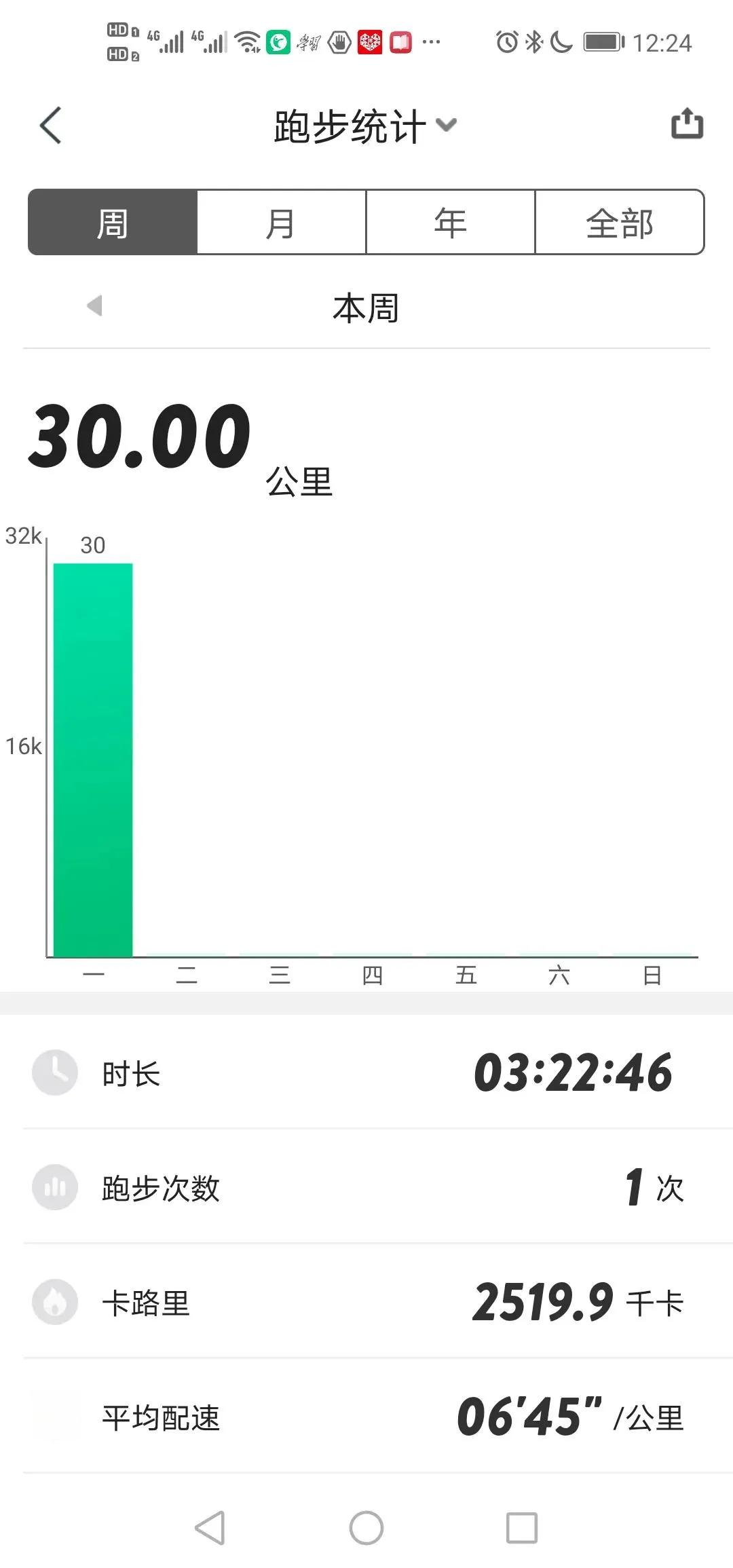The image size is (733, 1568).
Task: Select the 全部 tab for all-time stats
Action: (x=620, y=223)
